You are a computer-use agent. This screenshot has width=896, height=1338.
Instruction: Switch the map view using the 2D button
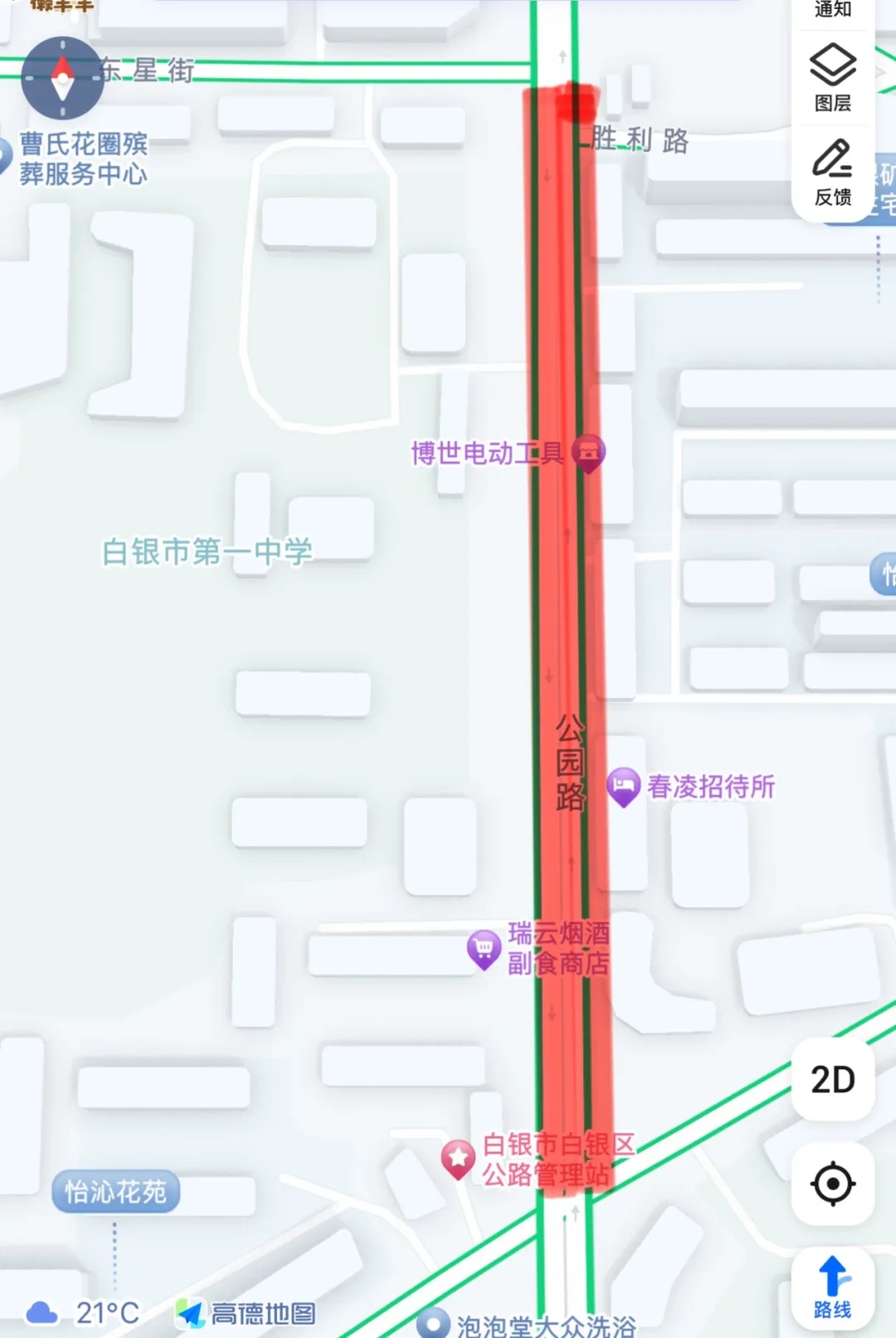[832, 1079]
